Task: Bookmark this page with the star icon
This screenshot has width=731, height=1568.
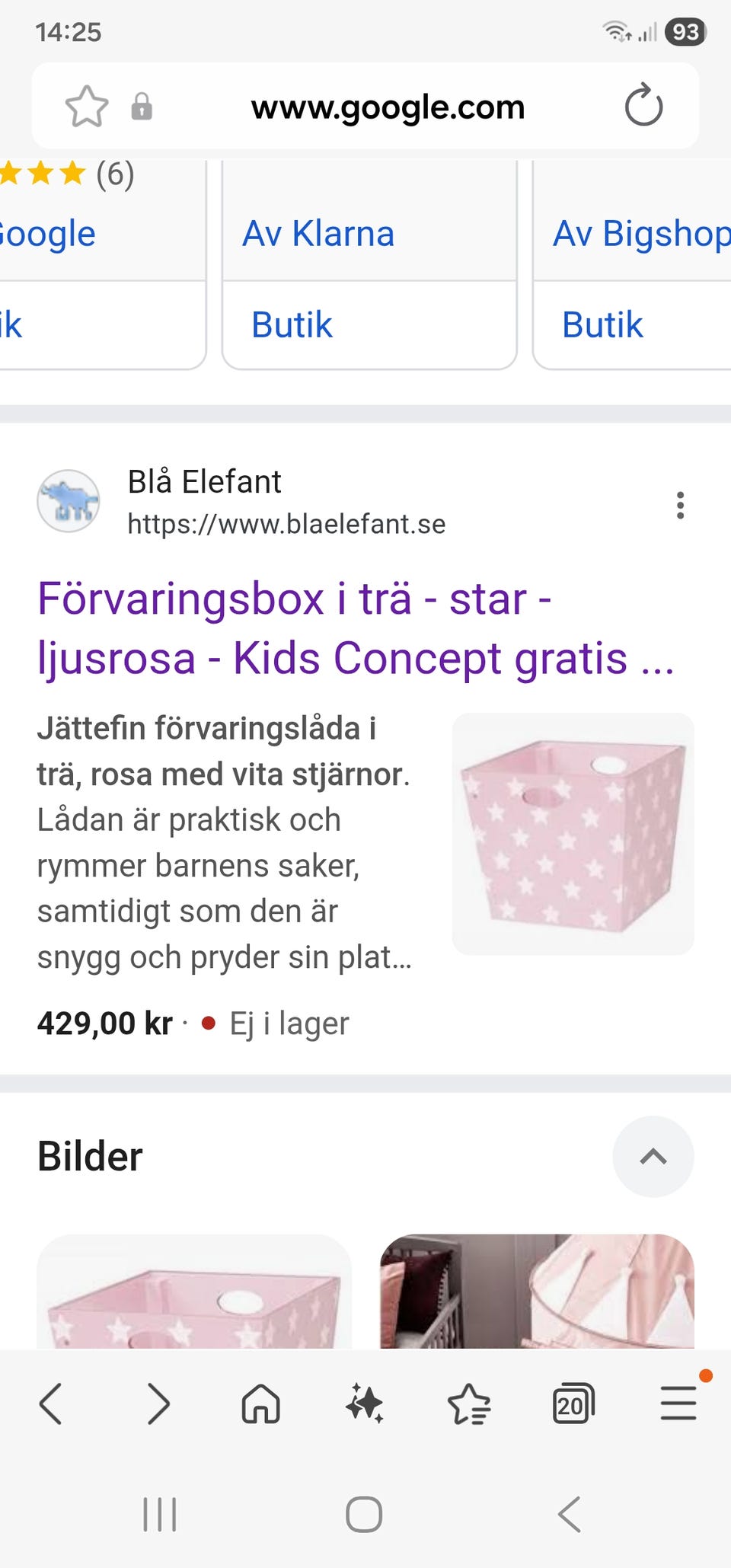Action: pyautogui.click(x=87, y=107)
